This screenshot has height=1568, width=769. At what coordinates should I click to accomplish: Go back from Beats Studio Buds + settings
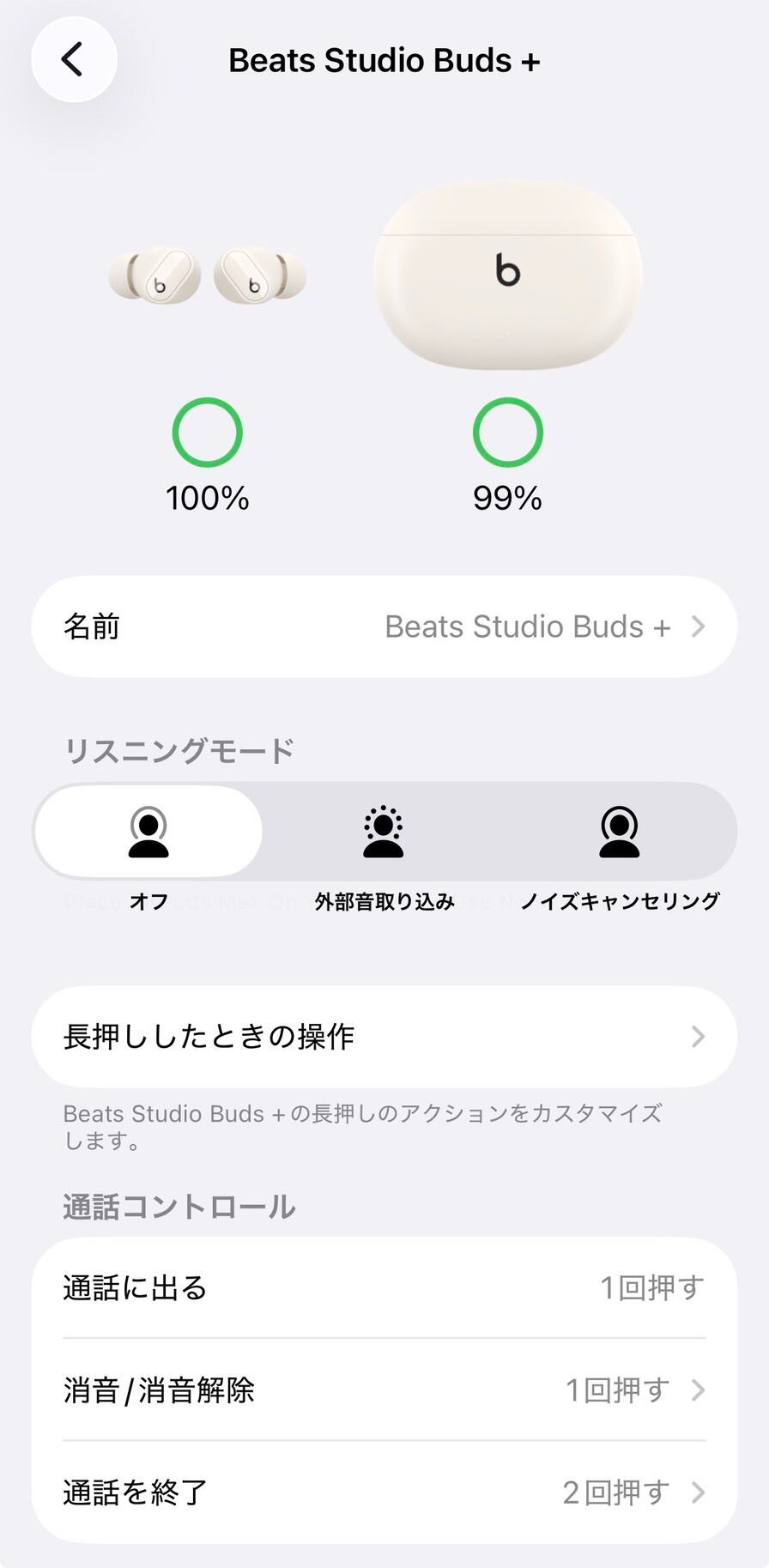74,60
